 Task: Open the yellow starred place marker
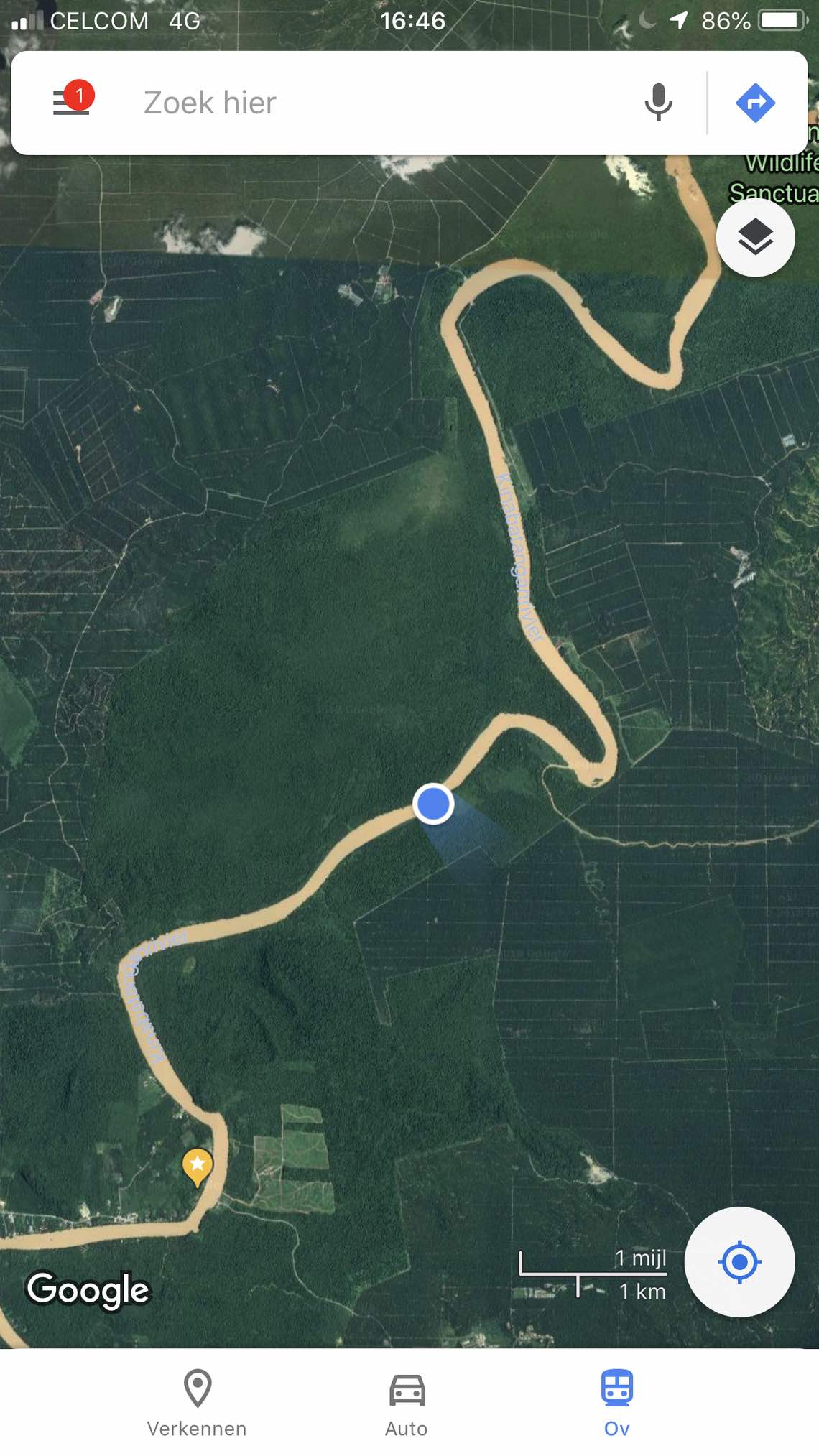[198, 1165]
